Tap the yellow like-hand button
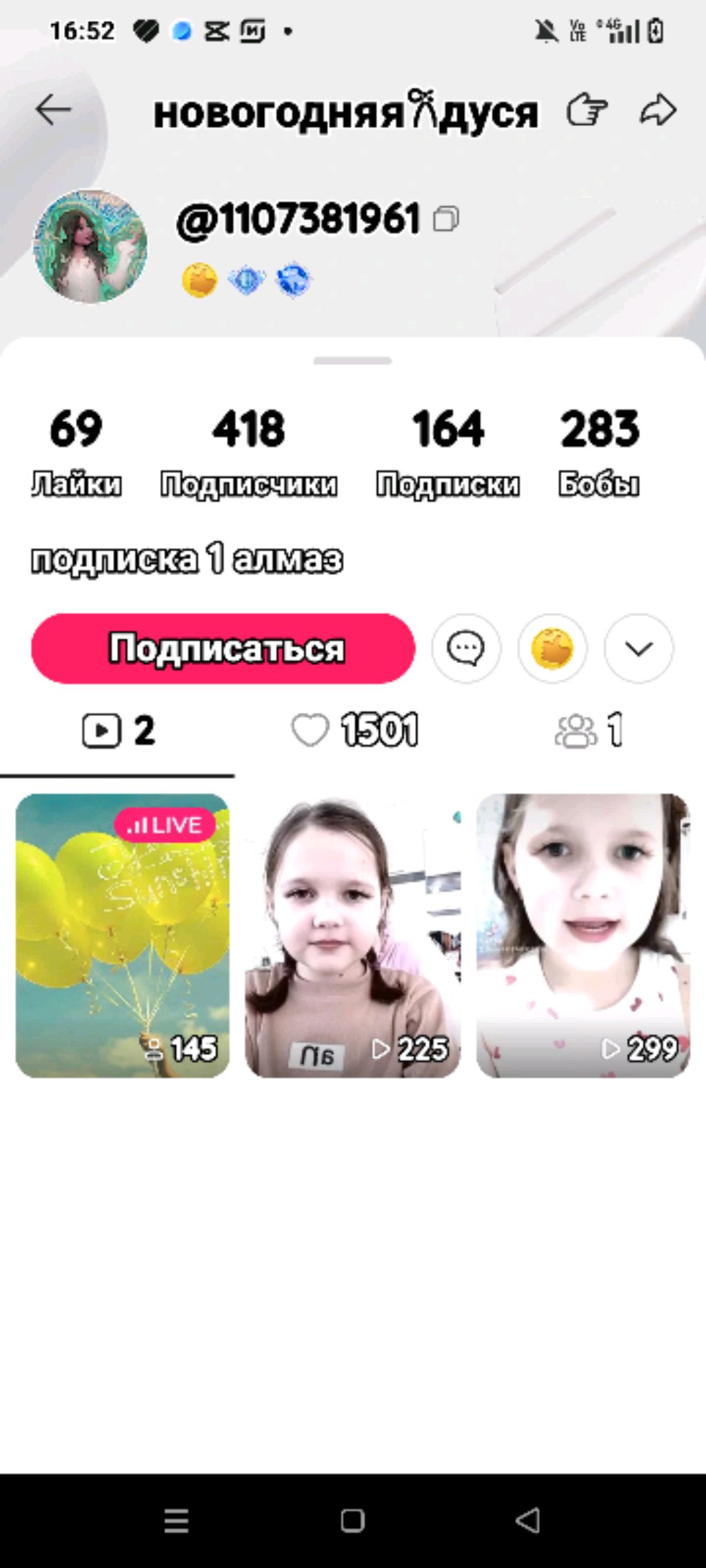The image size is (706, 1568). tap(552, 649)
